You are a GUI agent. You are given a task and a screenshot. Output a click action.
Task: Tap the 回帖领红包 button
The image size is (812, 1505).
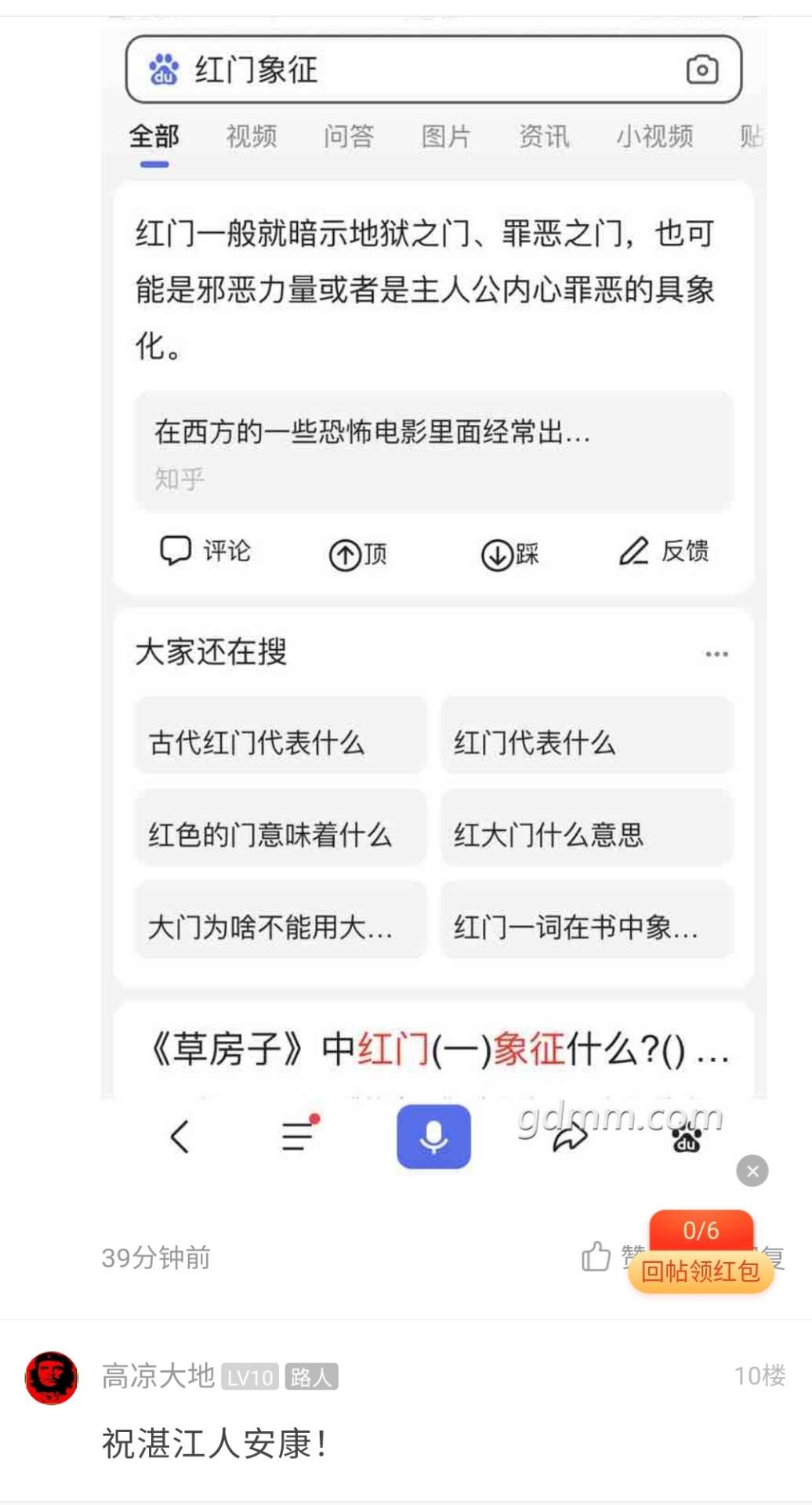click(x=700, y=1271)
